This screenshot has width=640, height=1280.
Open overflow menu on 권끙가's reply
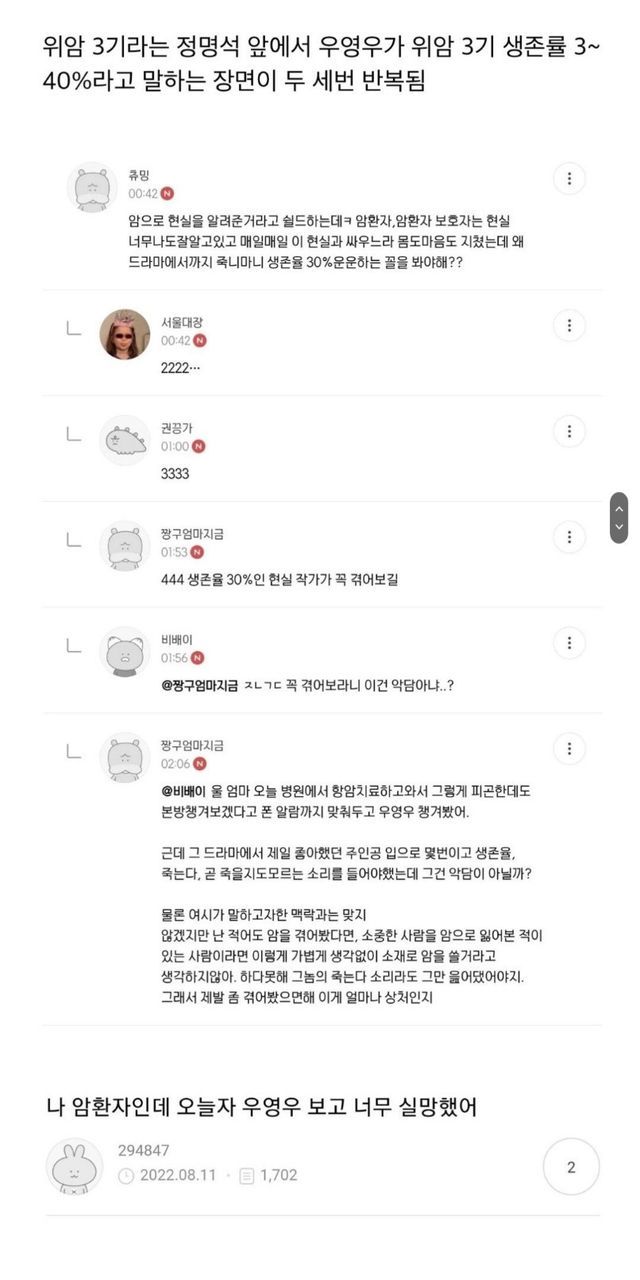[569, 431]
